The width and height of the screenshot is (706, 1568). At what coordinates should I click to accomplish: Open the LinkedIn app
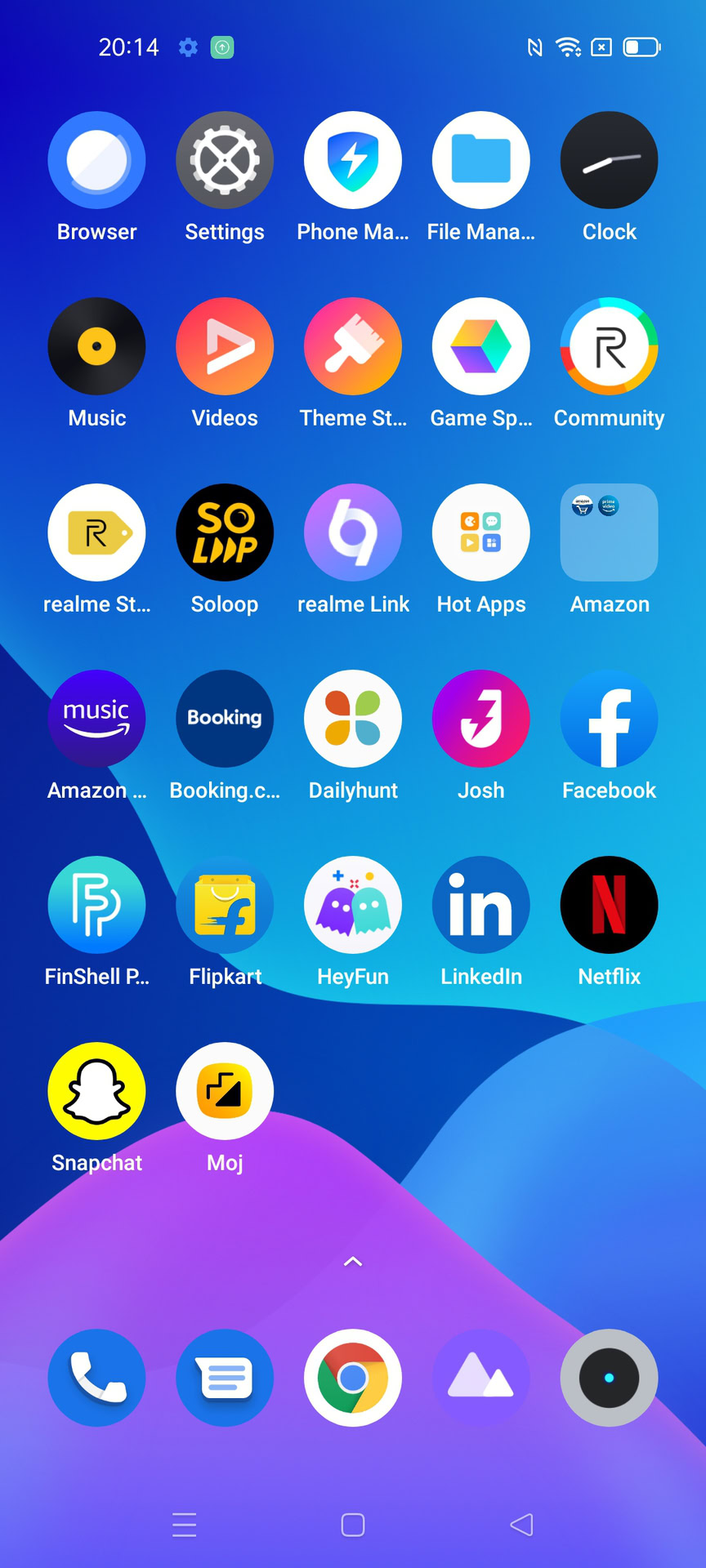pos(481,905)
